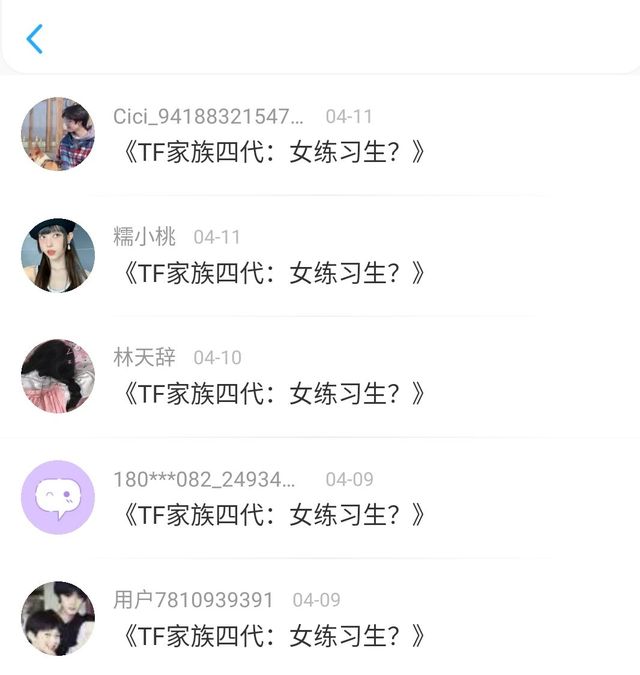Open the post by 糯小桃

[x=275, y=273]
